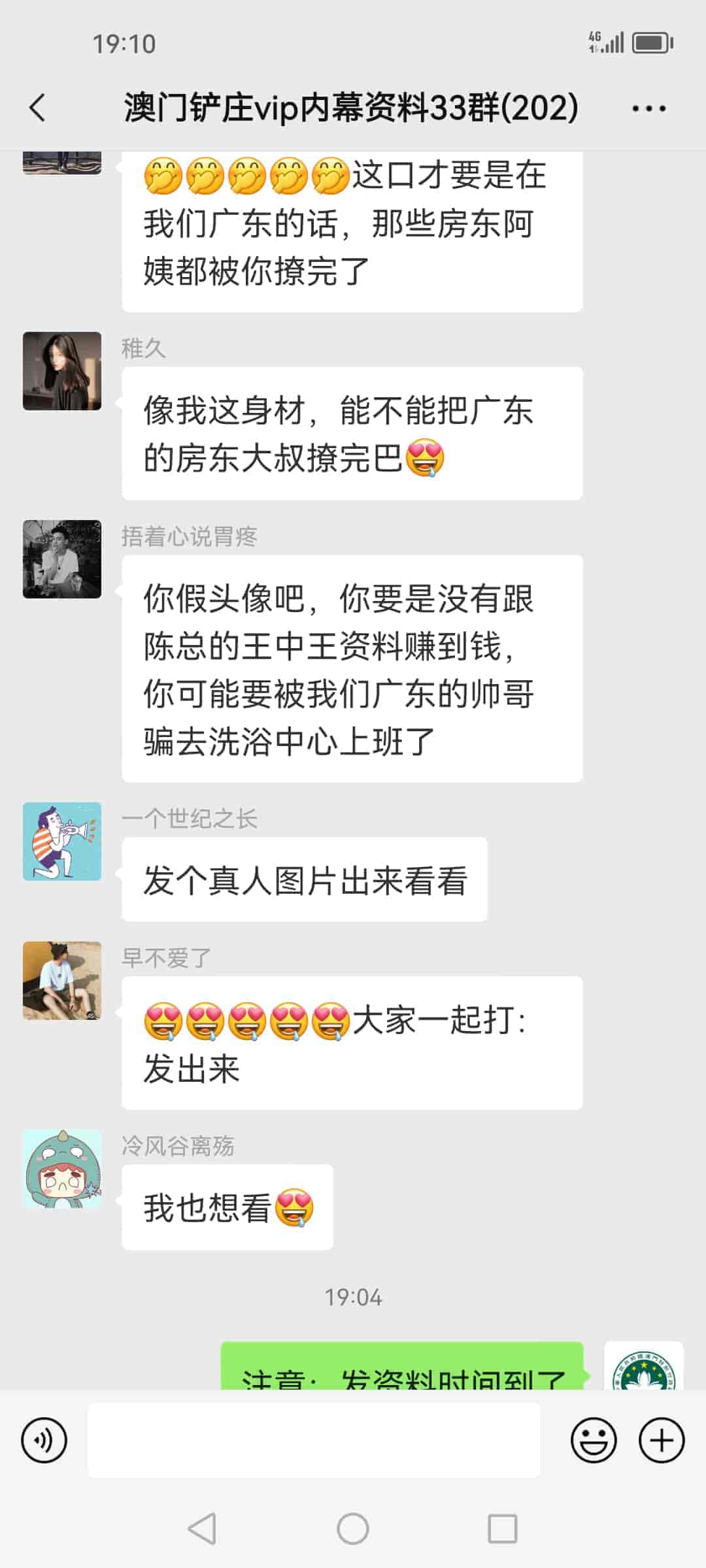Open 早不爱了's profile avatar

pos(62,982)
